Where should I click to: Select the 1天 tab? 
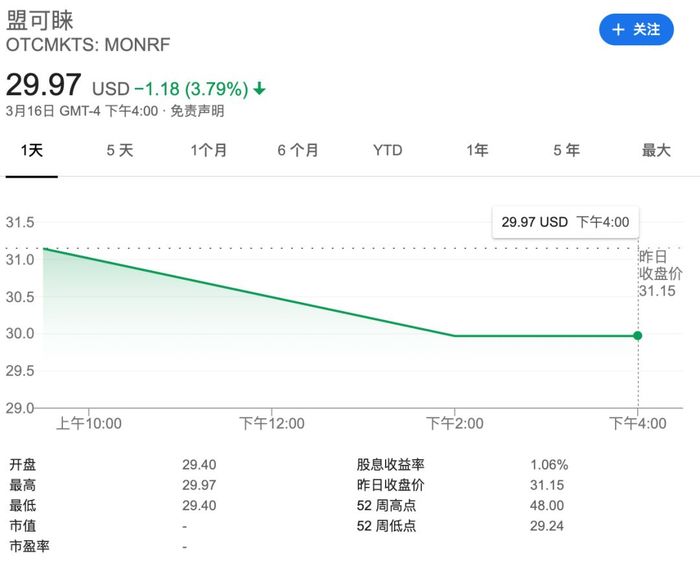tap(31, 150)
